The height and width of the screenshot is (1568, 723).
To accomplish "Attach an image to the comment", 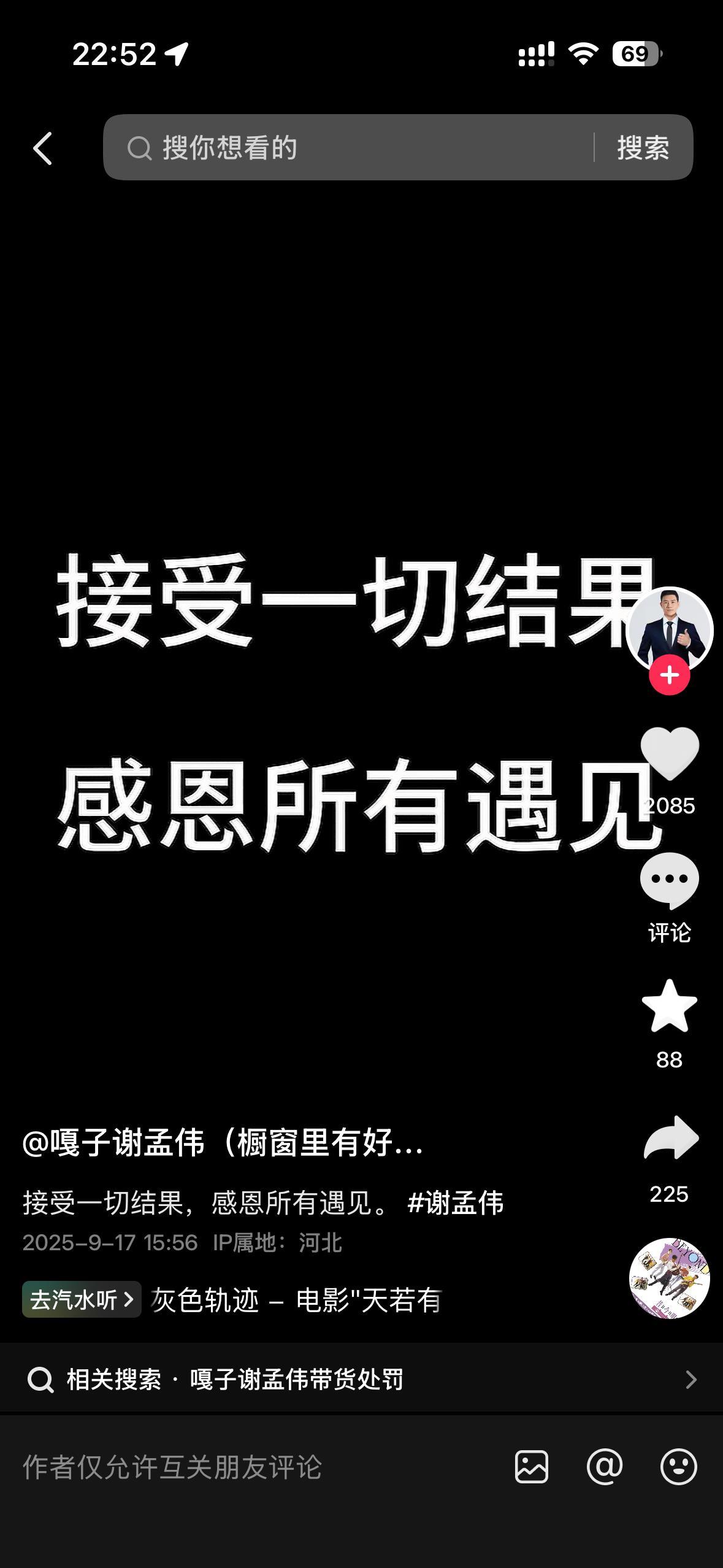I will coord(531,1467).
